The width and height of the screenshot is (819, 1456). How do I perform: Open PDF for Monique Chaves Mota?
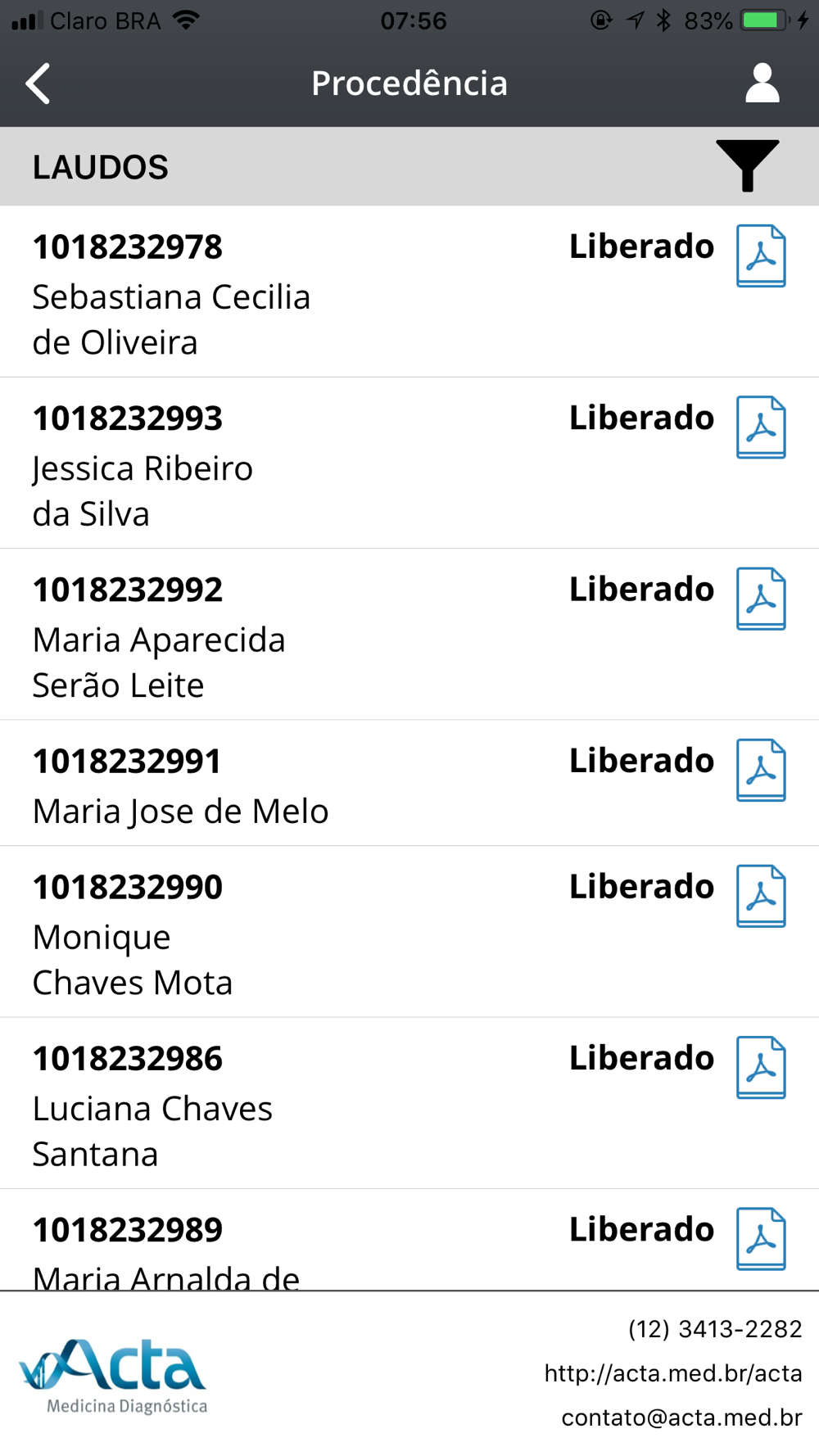[761, 896]
